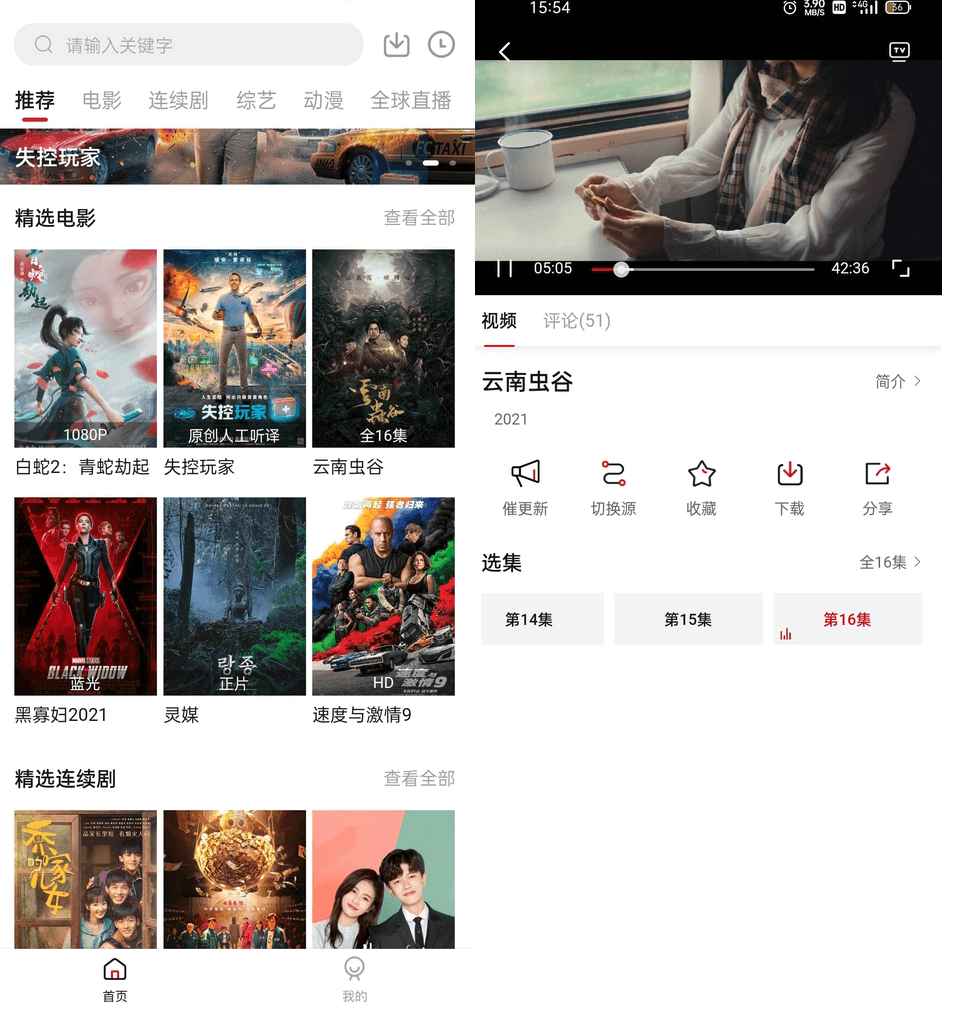Open watch history via the clock icon
The height and width of the screenshot is (1009, 970).
coord(441,44)
